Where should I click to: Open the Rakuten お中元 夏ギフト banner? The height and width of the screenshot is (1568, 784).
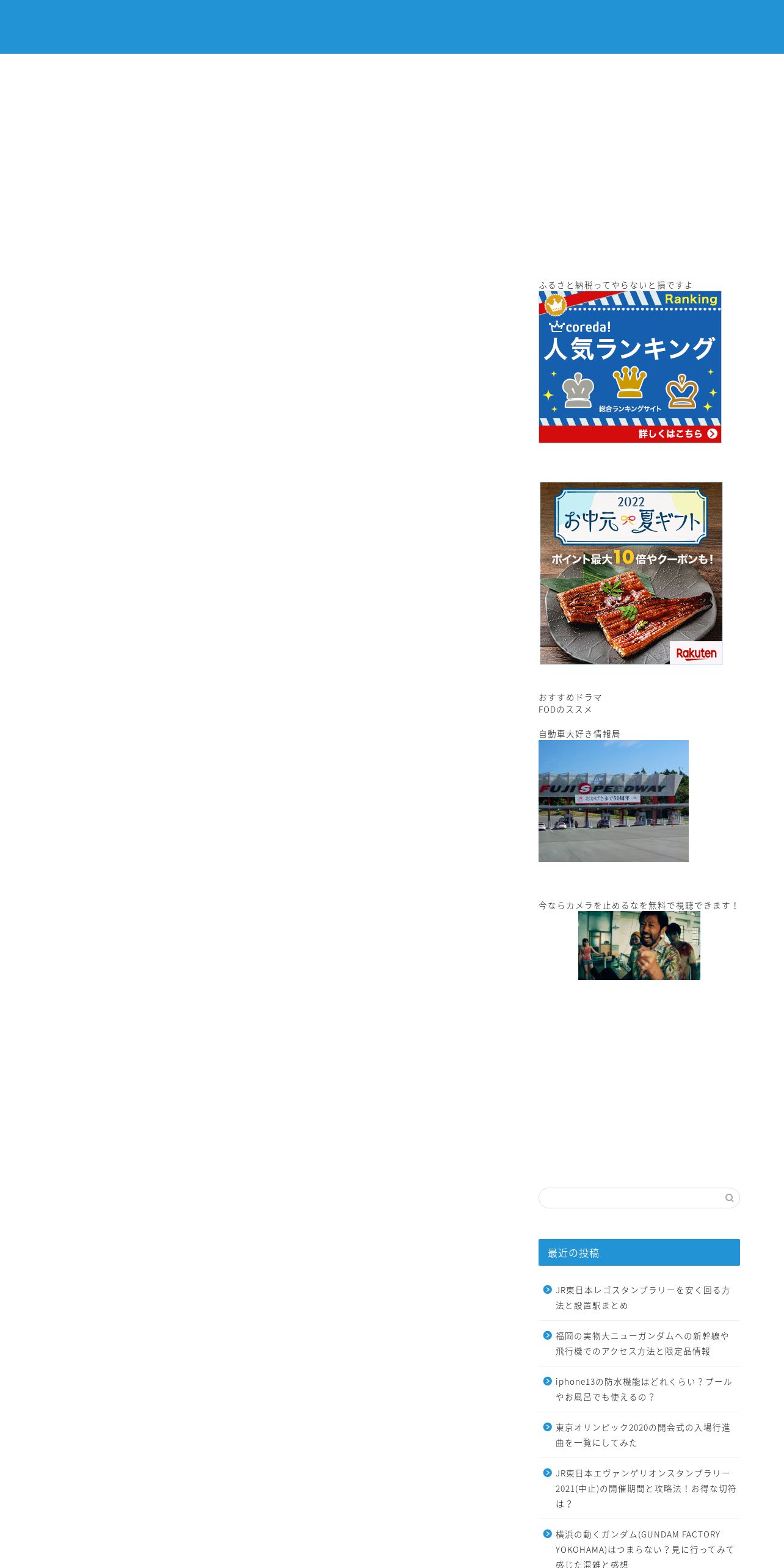tap(631, 573)
